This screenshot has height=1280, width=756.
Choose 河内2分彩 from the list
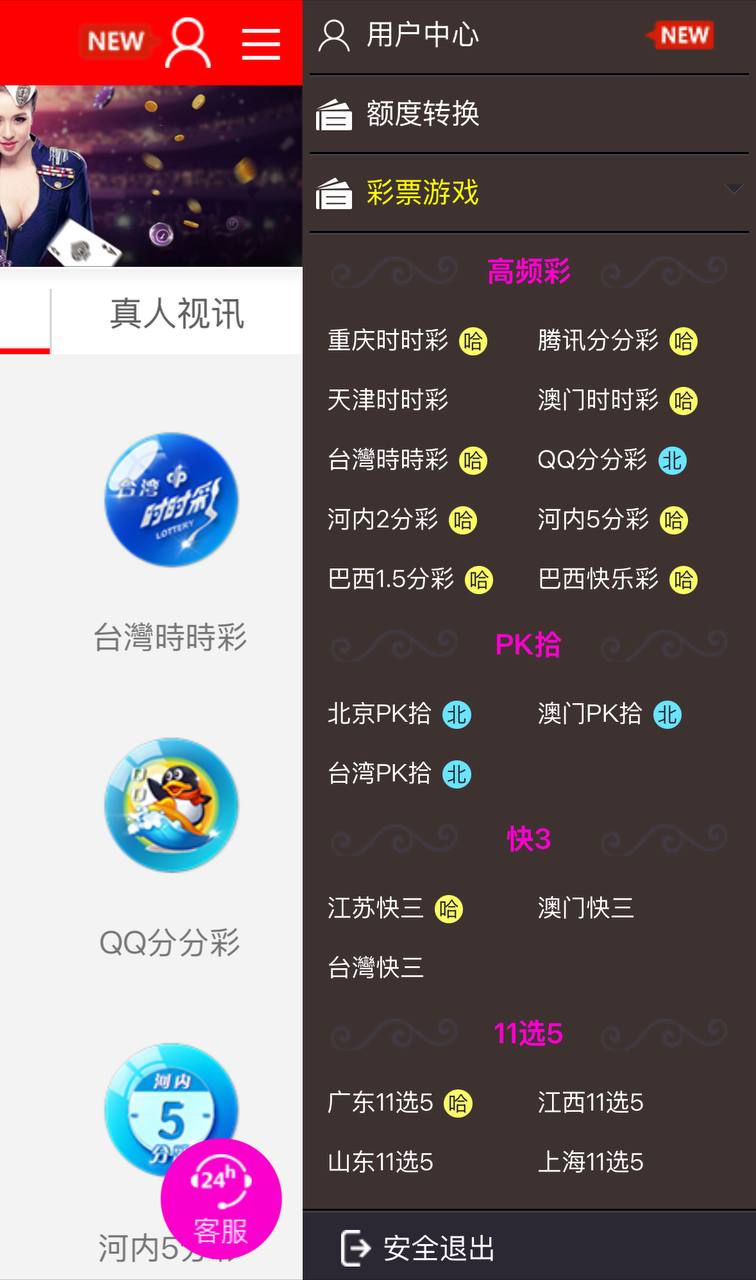coord(383,520)
